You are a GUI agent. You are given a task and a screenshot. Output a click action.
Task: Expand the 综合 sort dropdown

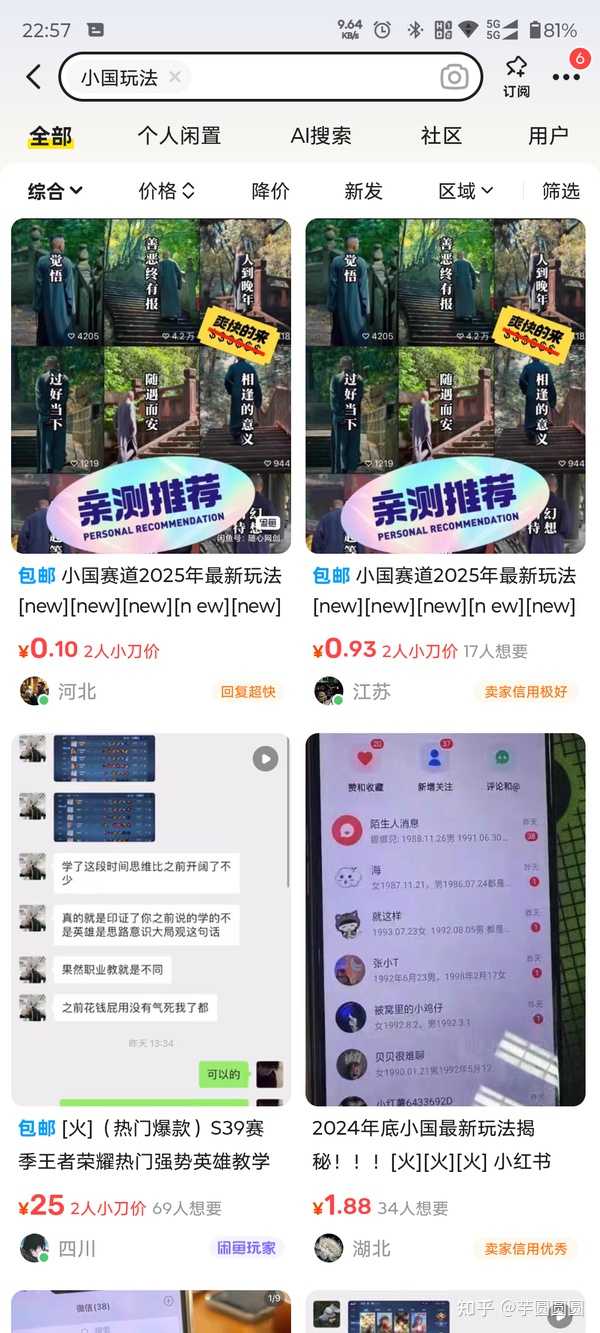(55, 191)
